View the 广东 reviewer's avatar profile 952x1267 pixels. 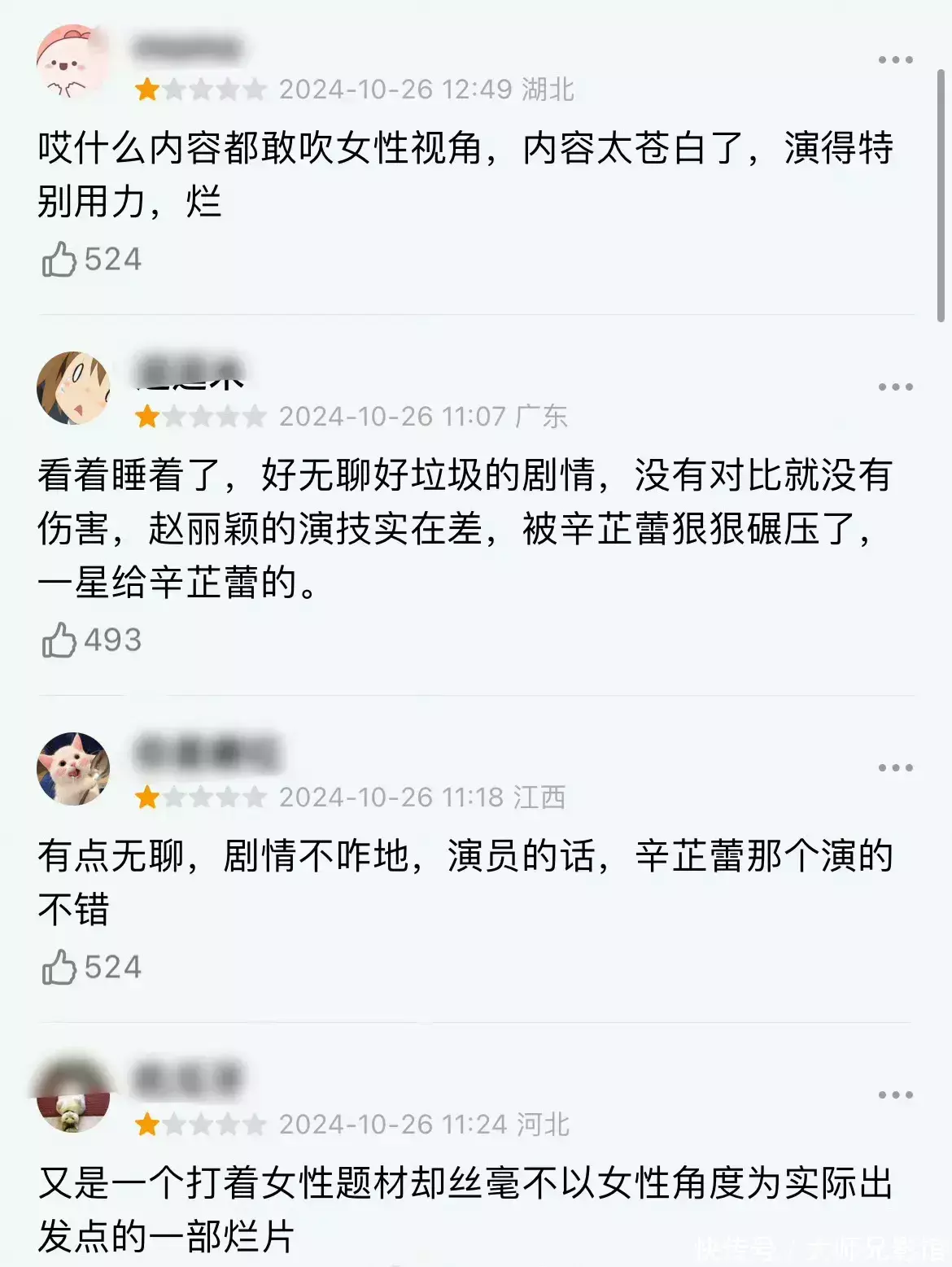click(x=73, y=388)
